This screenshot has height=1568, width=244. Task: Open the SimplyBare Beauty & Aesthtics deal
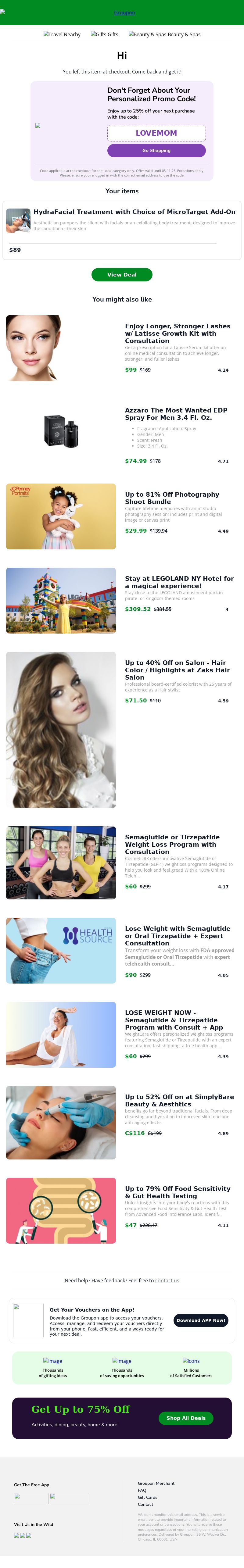pyautogui.click(x=179, y=1101)
